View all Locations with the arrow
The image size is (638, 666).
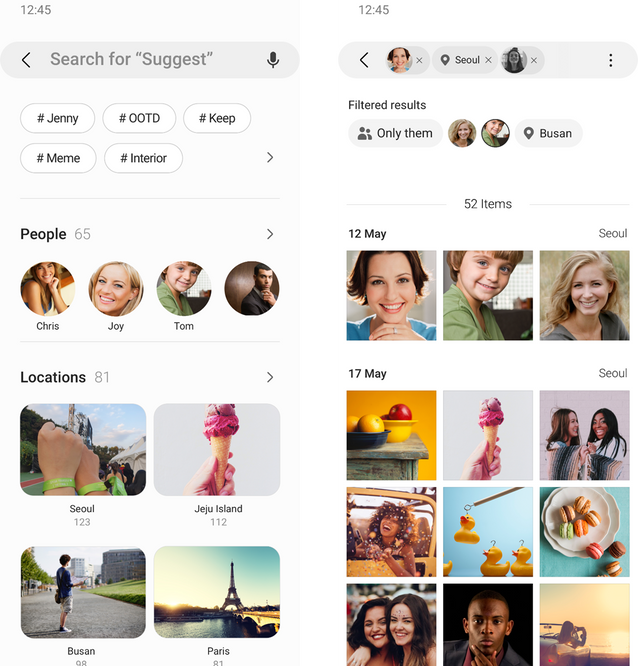tap(270, 377)
